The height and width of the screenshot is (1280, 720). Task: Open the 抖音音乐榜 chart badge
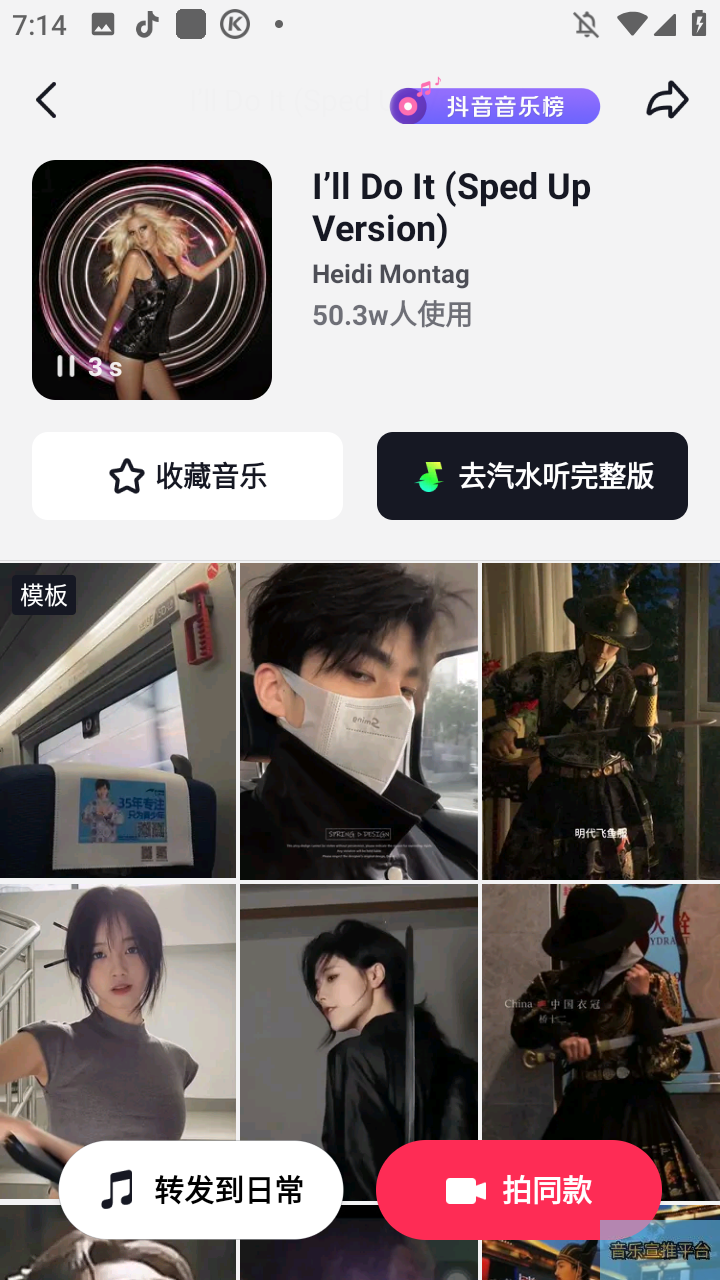[495, 105]
